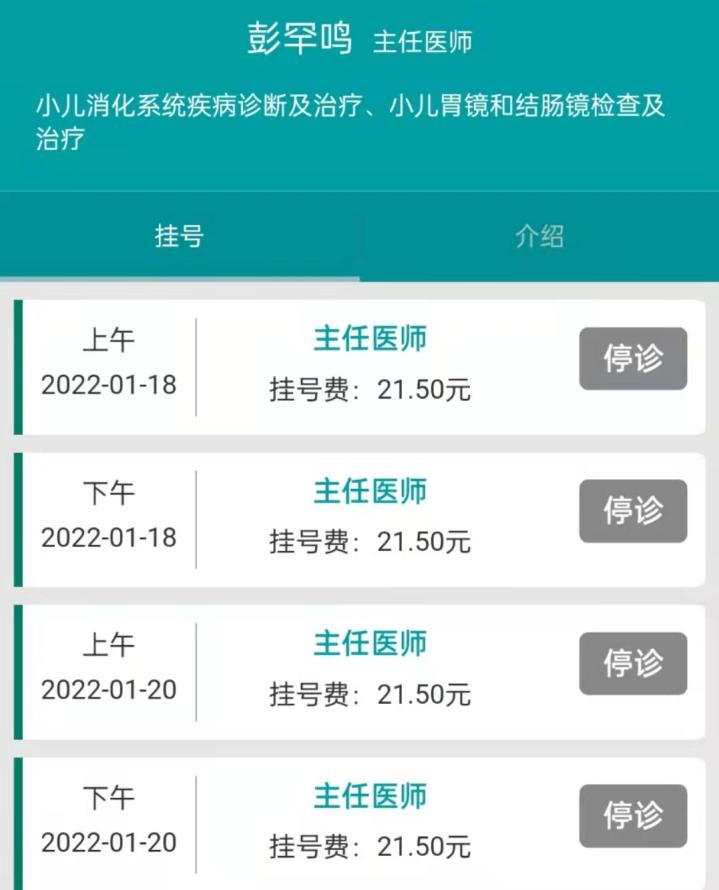Switch to the 挂号 tab
719x890 pixels.
coord(180,236)
